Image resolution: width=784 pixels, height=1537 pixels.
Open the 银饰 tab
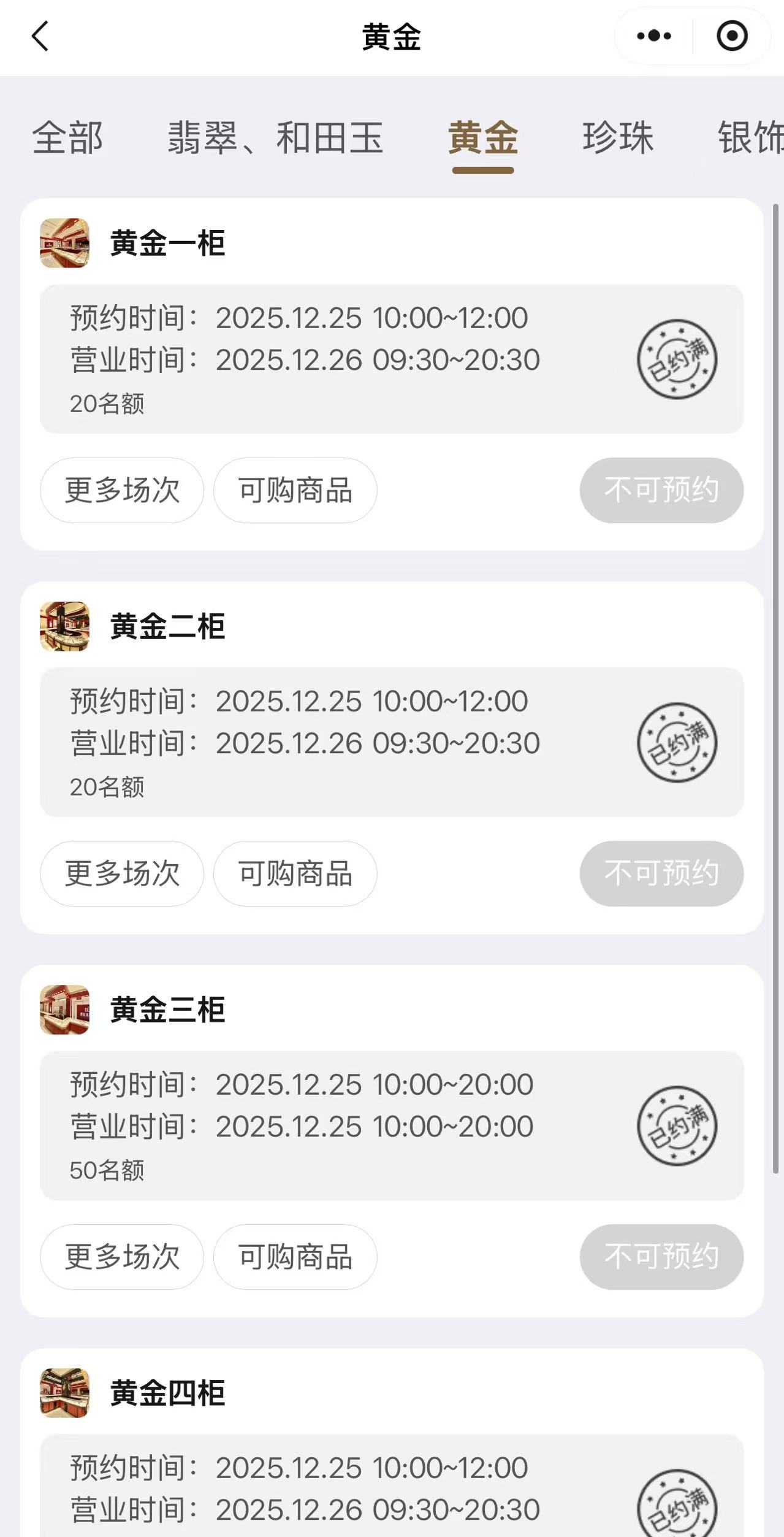pos(750,137)
